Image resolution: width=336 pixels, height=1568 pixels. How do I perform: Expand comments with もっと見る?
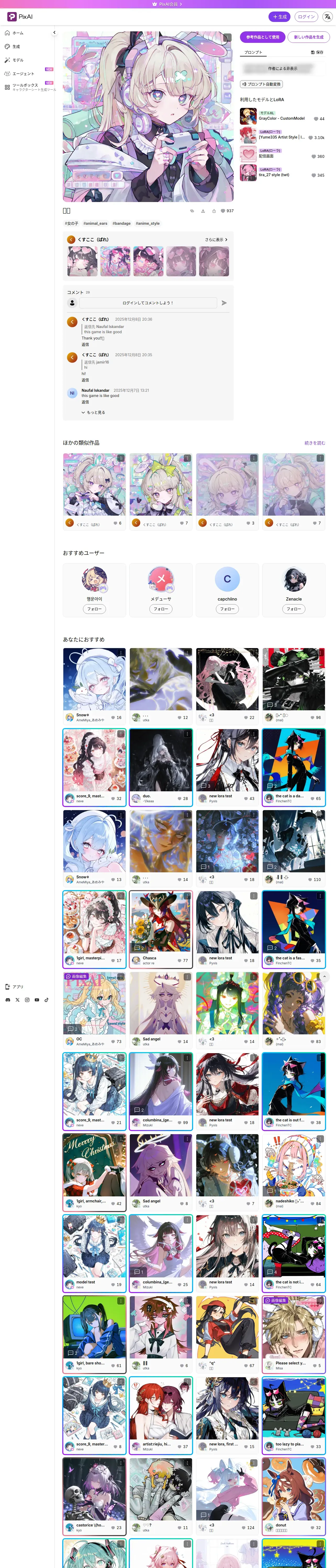pos(93,412)
